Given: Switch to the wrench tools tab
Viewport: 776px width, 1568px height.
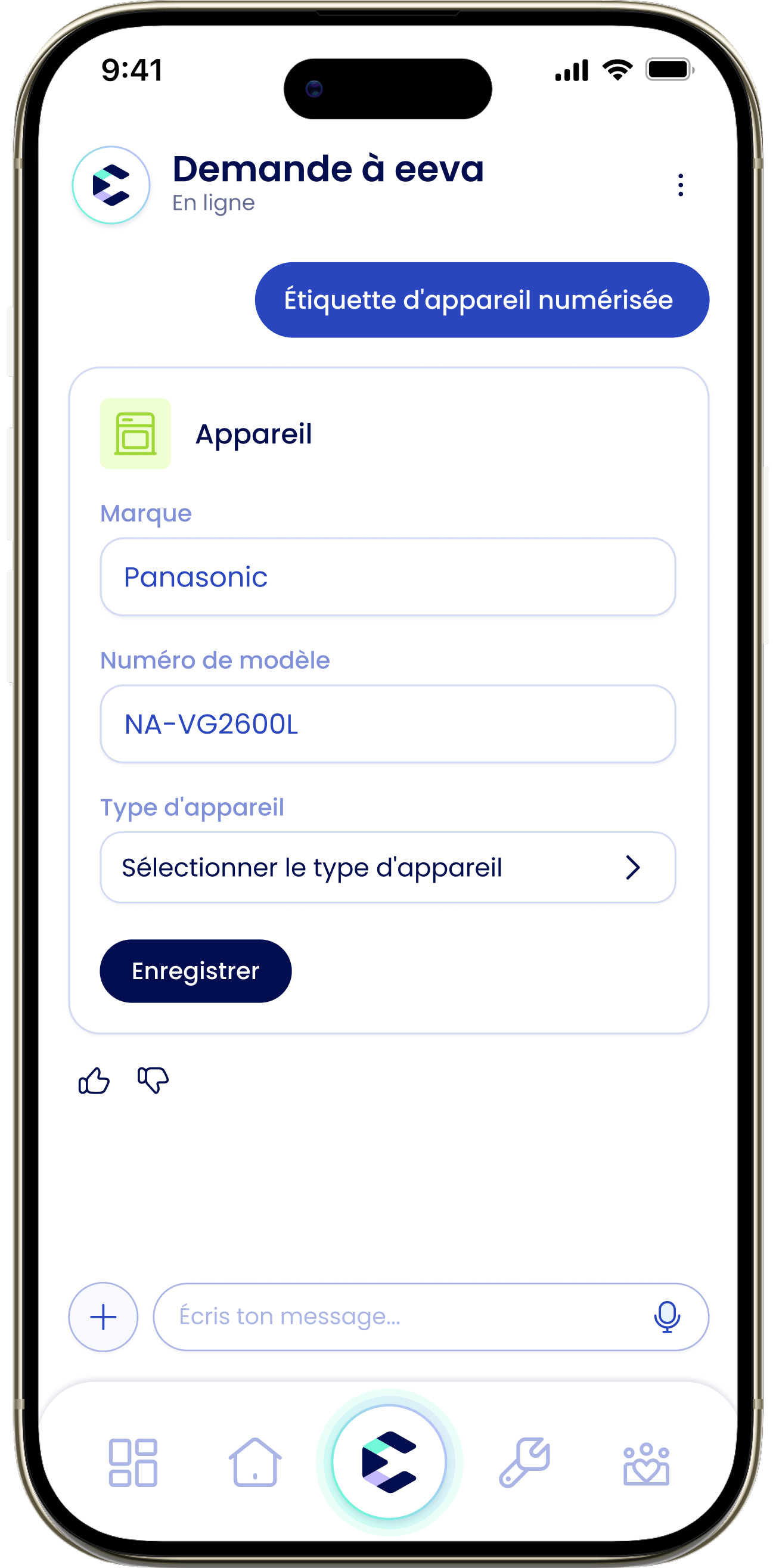Looking at the screenshot, I should 524,1463.
